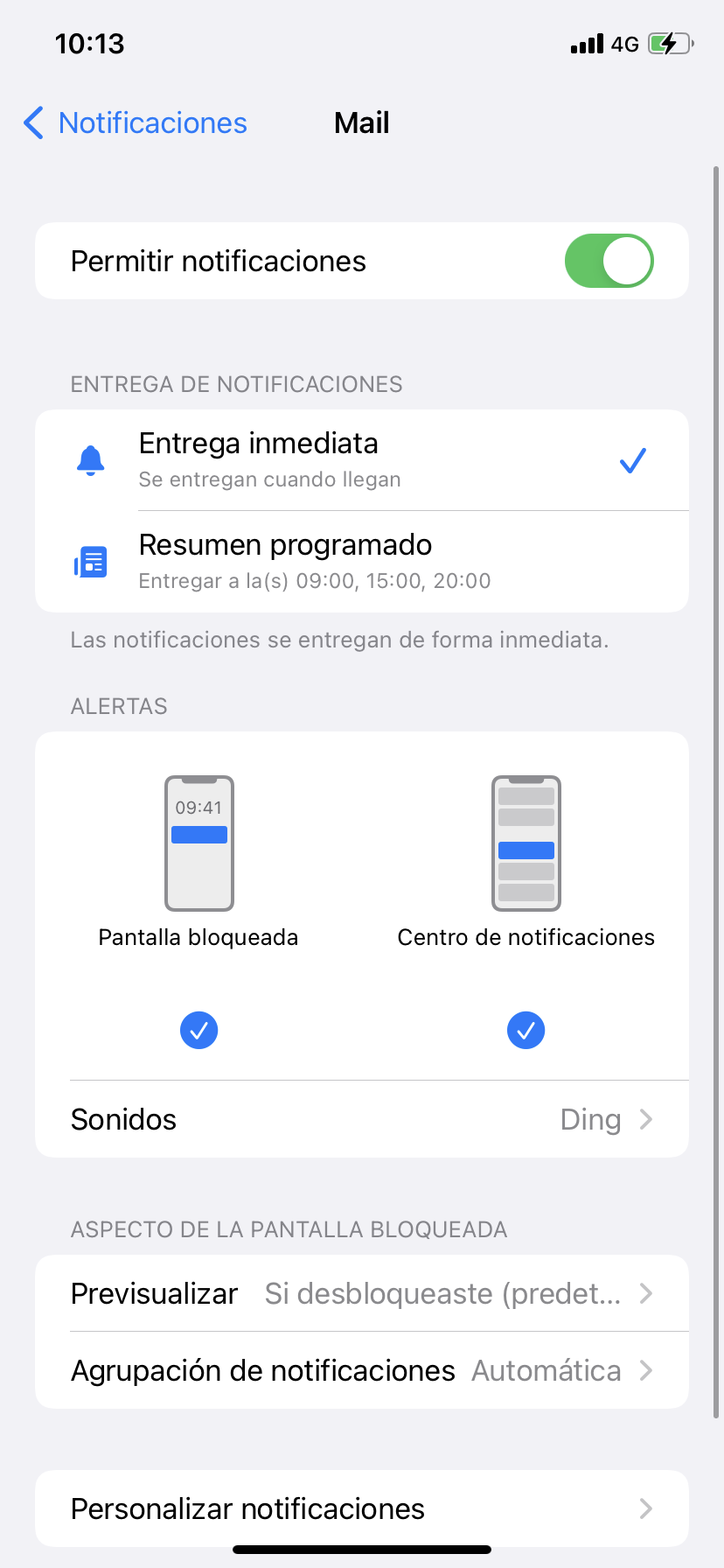Screen dimensions: 724x1568
Task: Toggle Permitir notificaciones switch
Action: (609, 261)
